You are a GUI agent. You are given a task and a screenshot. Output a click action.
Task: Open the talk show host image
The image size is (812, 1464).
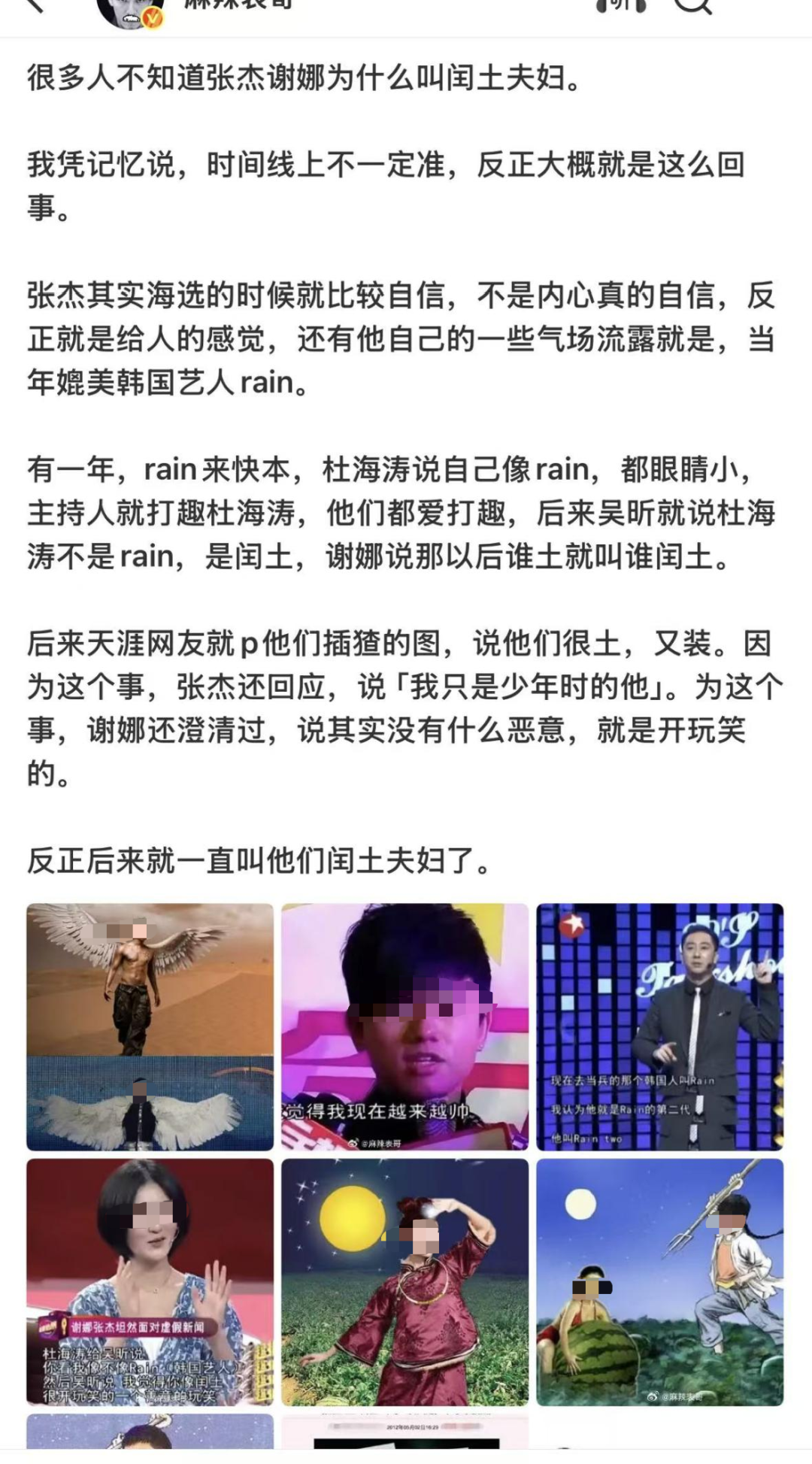(x=660, y=1026)
